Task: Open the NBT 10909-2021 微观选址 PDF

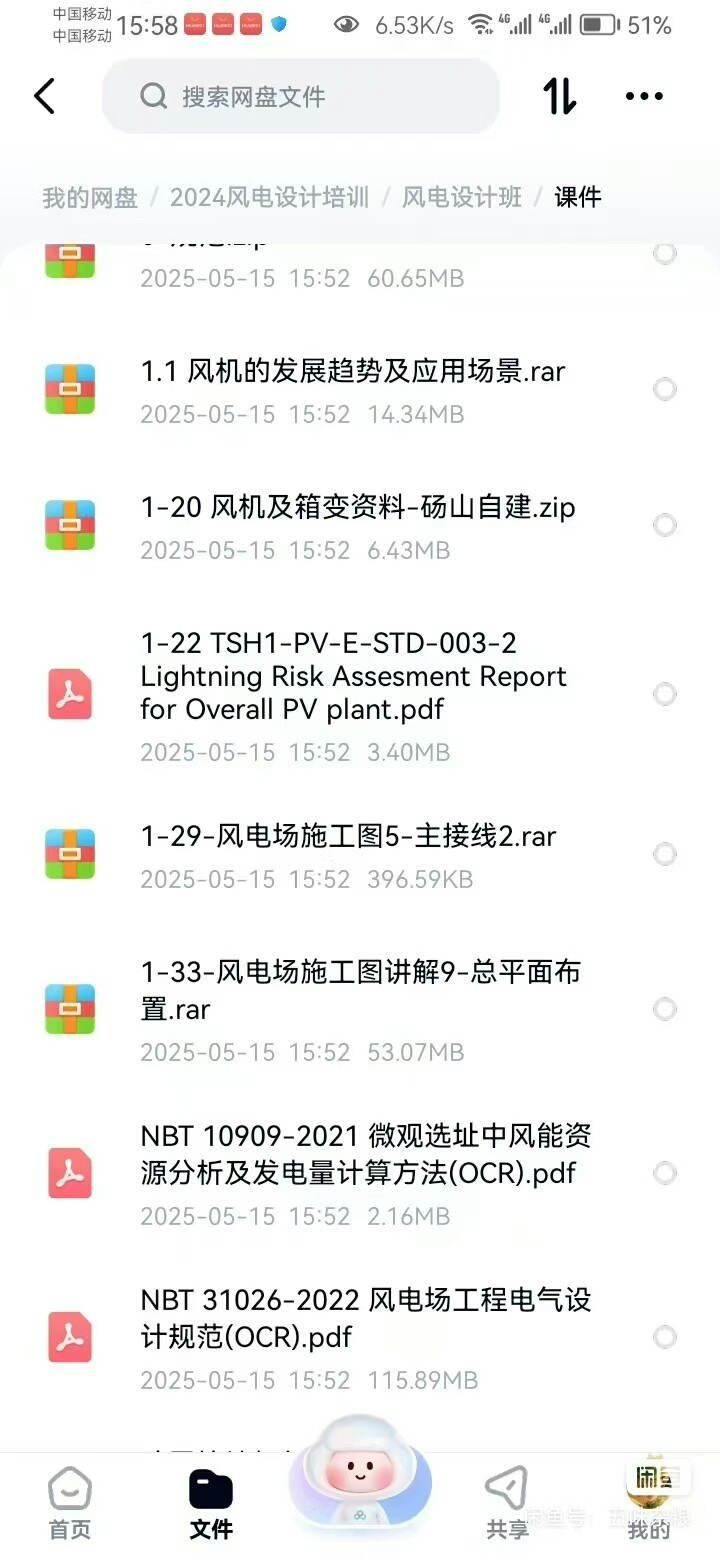Action: click(x=365, y=1154)
